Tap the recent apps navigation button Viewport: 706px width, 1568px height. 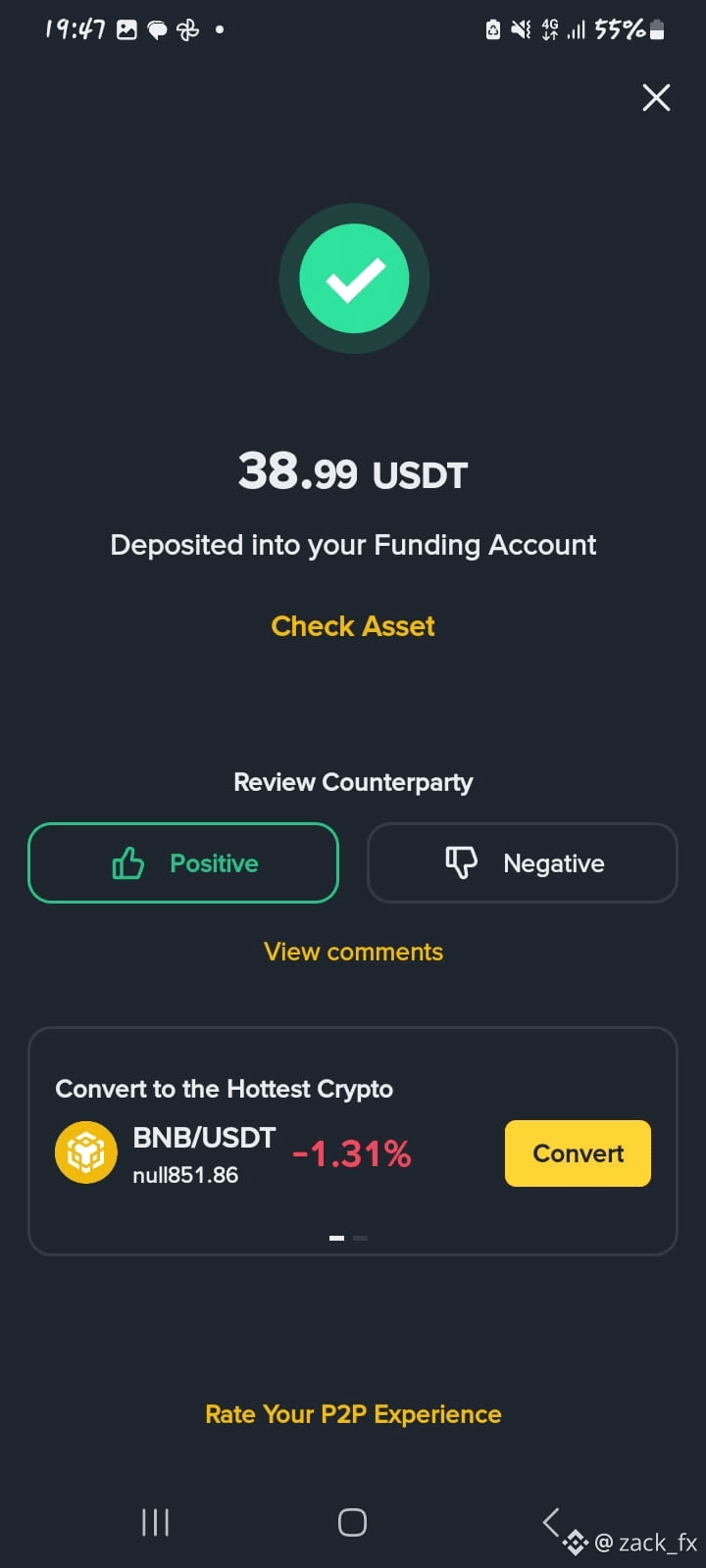pyautogui.click(x=155, y=1522)
